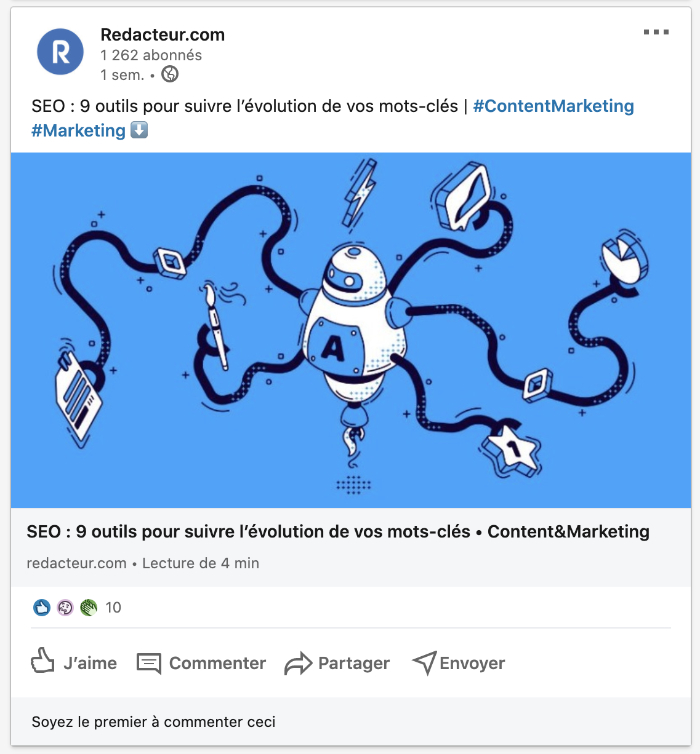Screen dimensions: 700x754
Task: Open the Redacteur.com company page name
Action: point(162,35)
